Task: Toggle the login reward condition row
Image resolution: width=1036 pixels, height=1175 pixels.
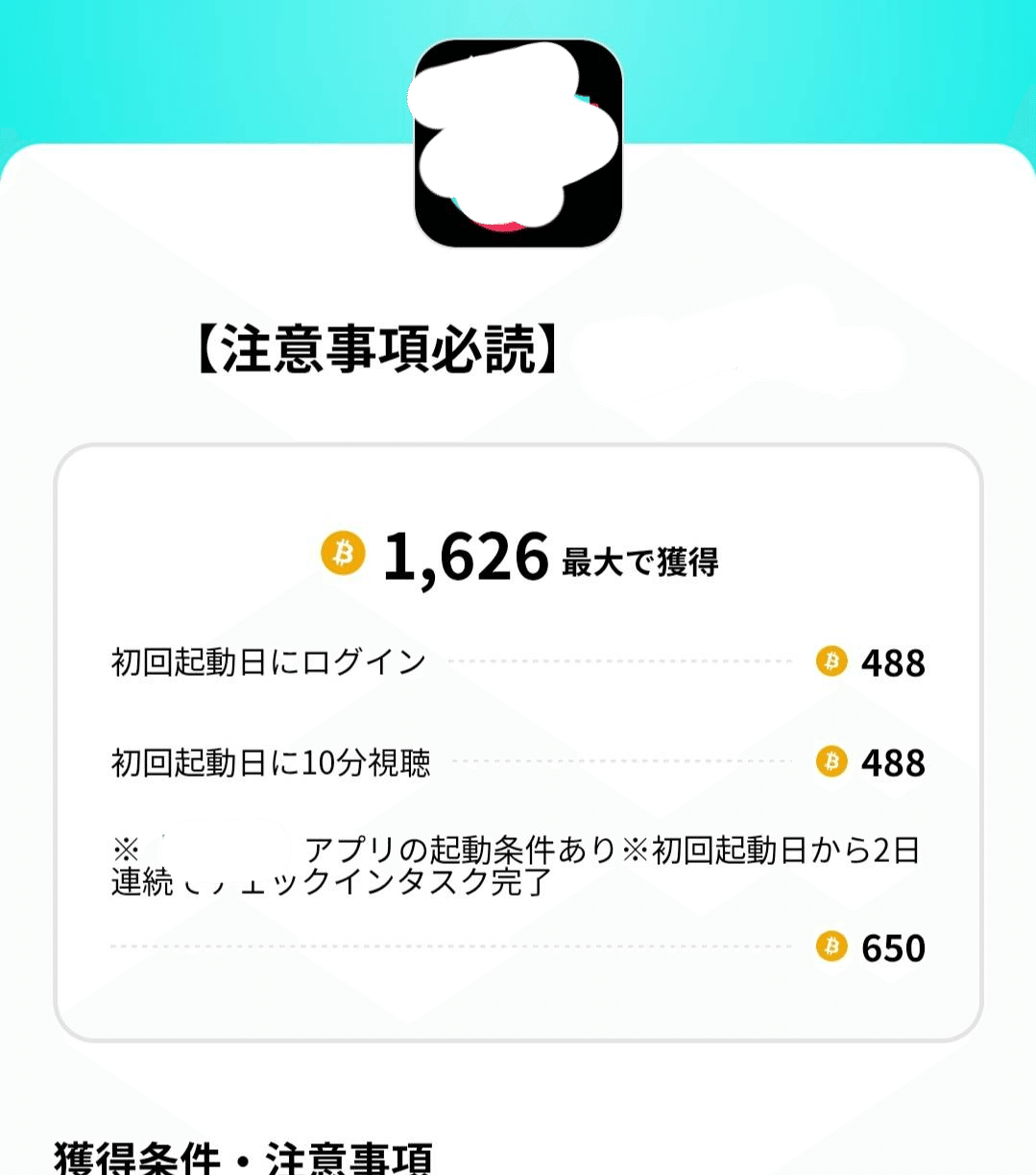Action: click(518, 661)
